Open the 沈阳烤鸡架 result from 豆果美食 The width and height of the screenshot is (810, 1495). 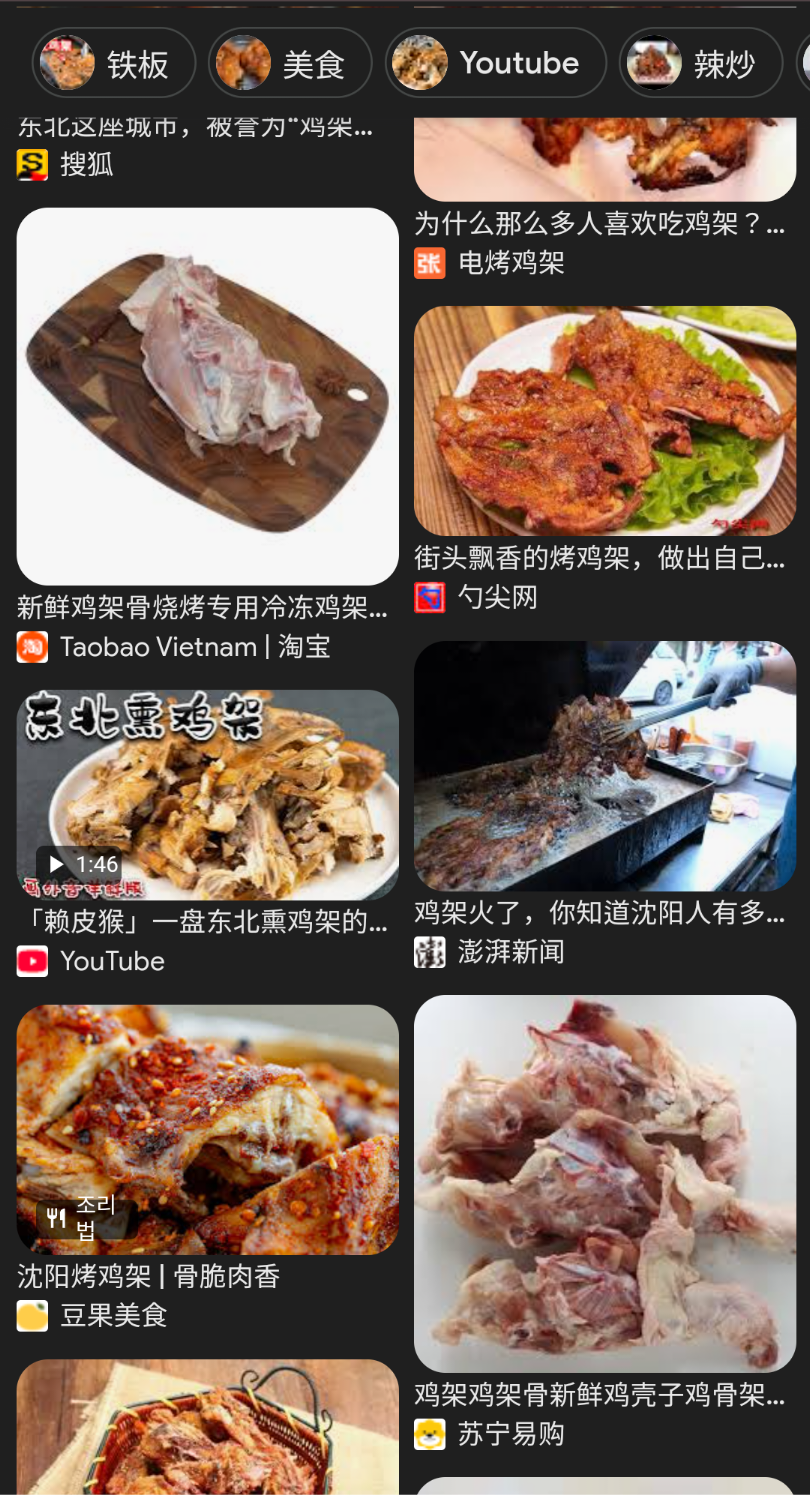[x=208, y=1129]
